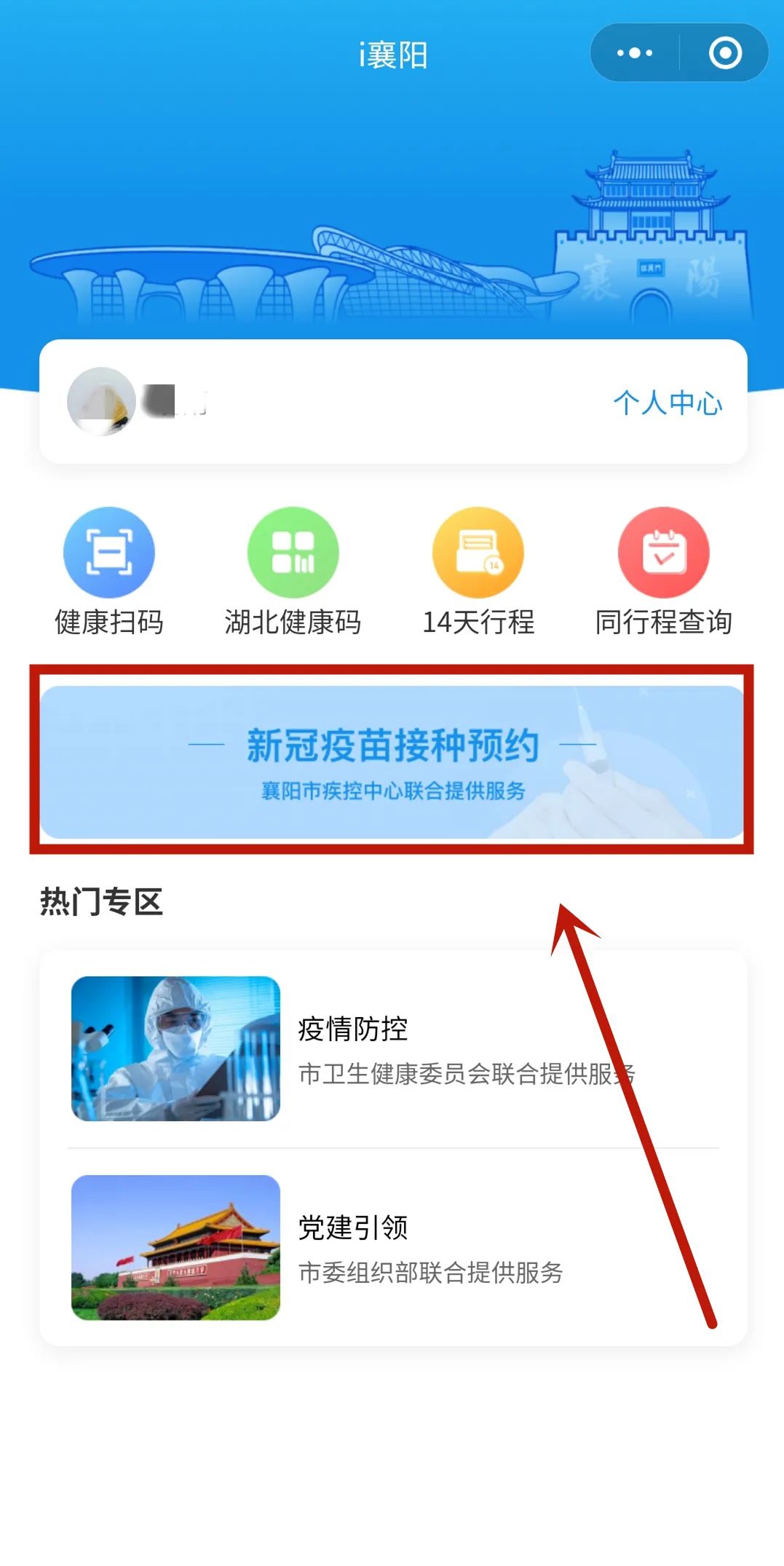
Task: Open the 疫情防控 section
Action: point(393,1048)
